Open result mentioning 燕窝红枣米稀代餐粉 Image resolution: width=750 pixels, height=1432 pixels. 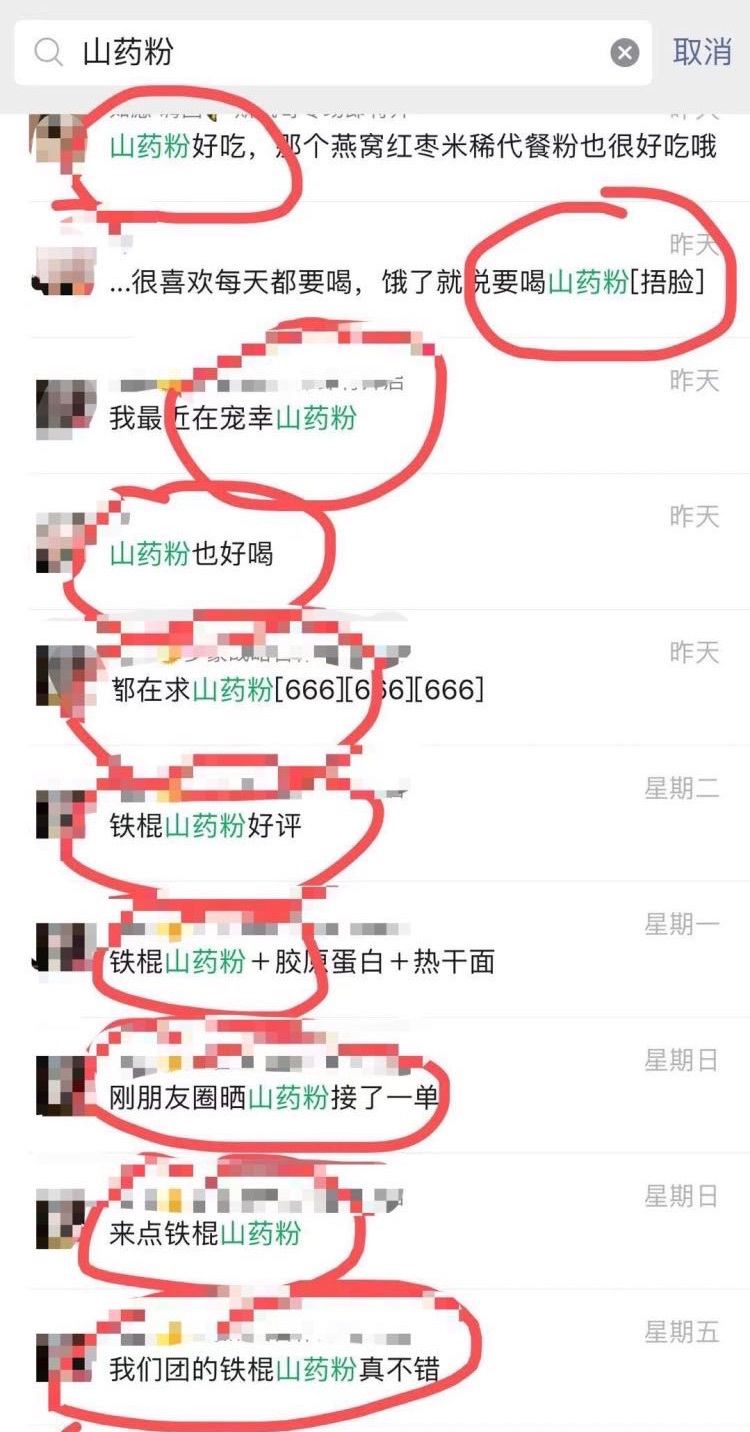(412, 147)
